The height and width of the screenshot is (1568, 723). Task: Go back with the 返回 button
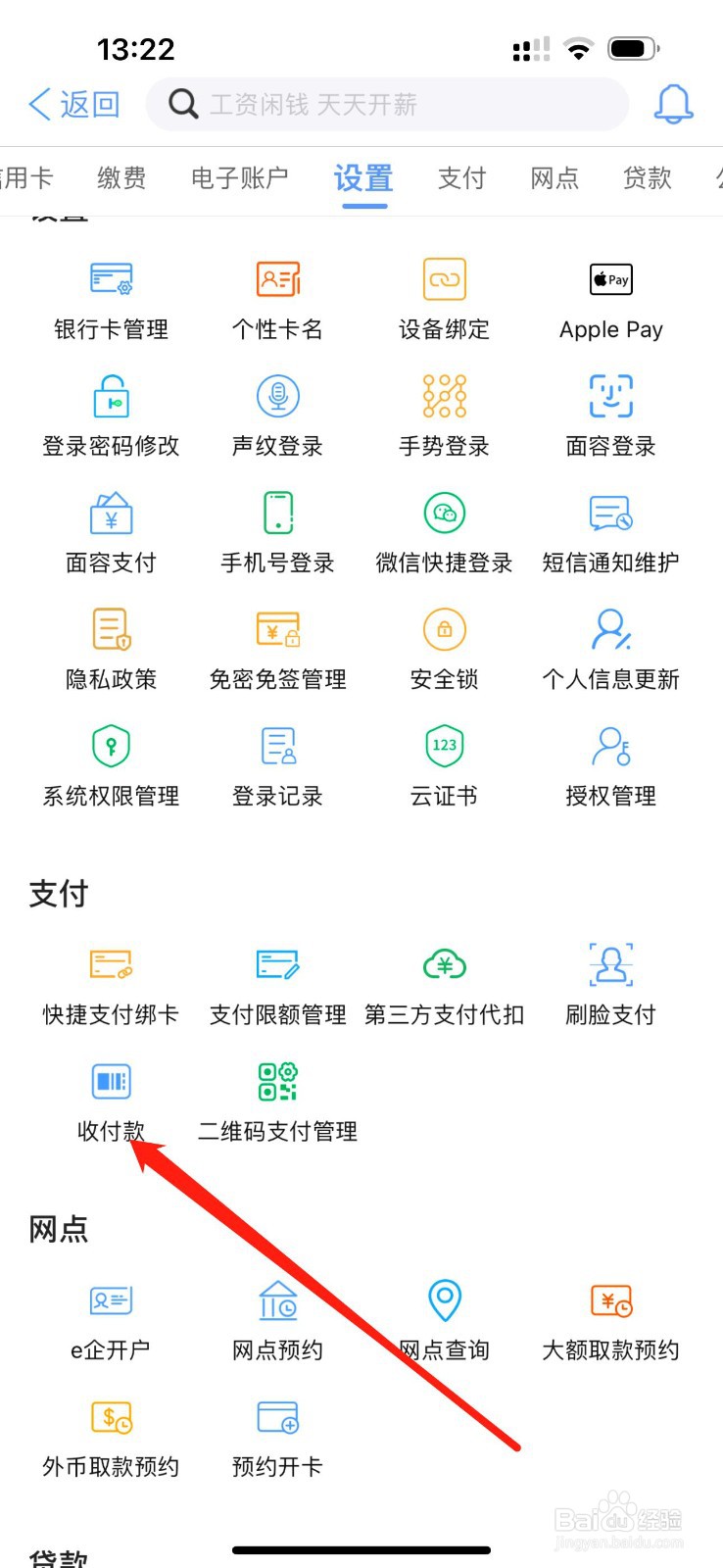(x=74, y=104)
